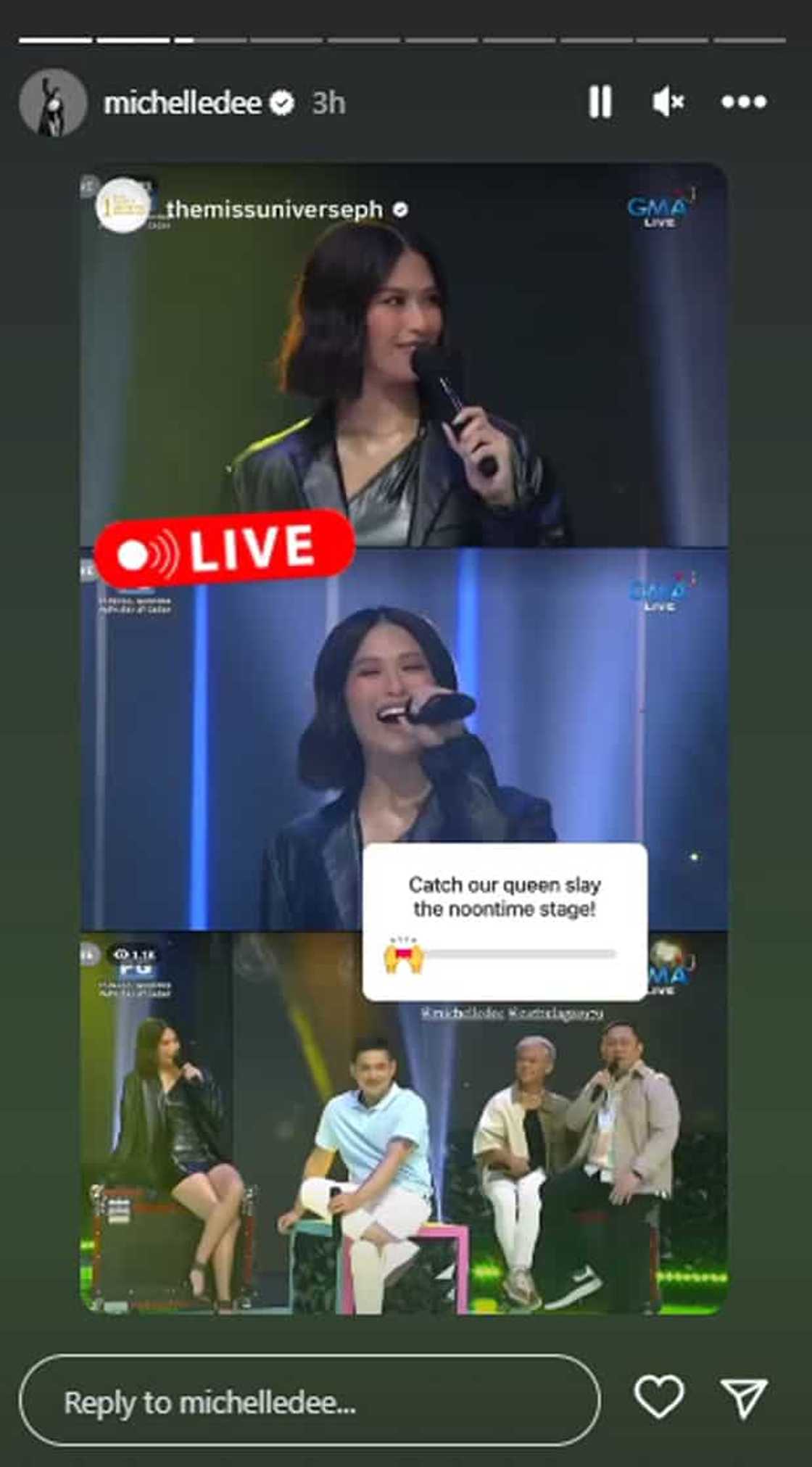This screenshot has width=812, height=1467.
Task: Reply to michelledee's story
Action: 310,1402
